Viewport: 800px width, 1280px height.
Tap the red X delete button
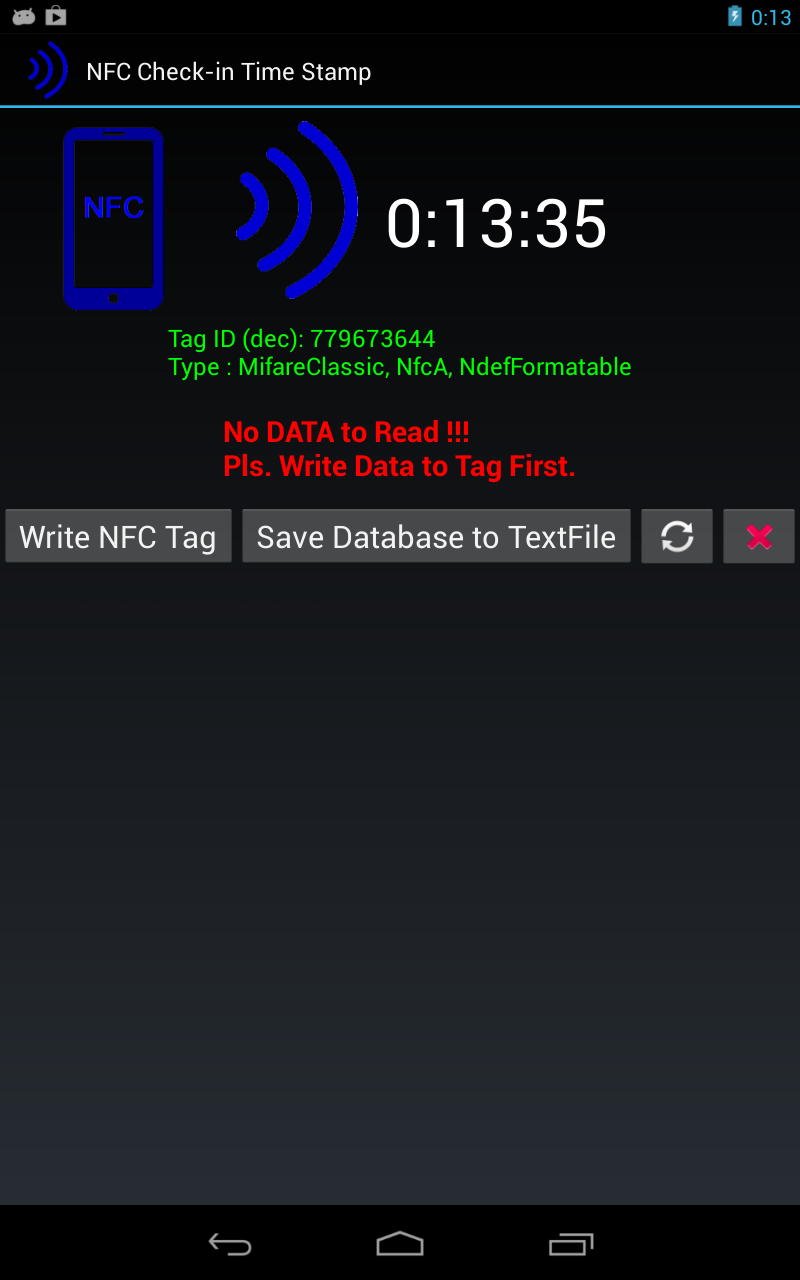759,537
